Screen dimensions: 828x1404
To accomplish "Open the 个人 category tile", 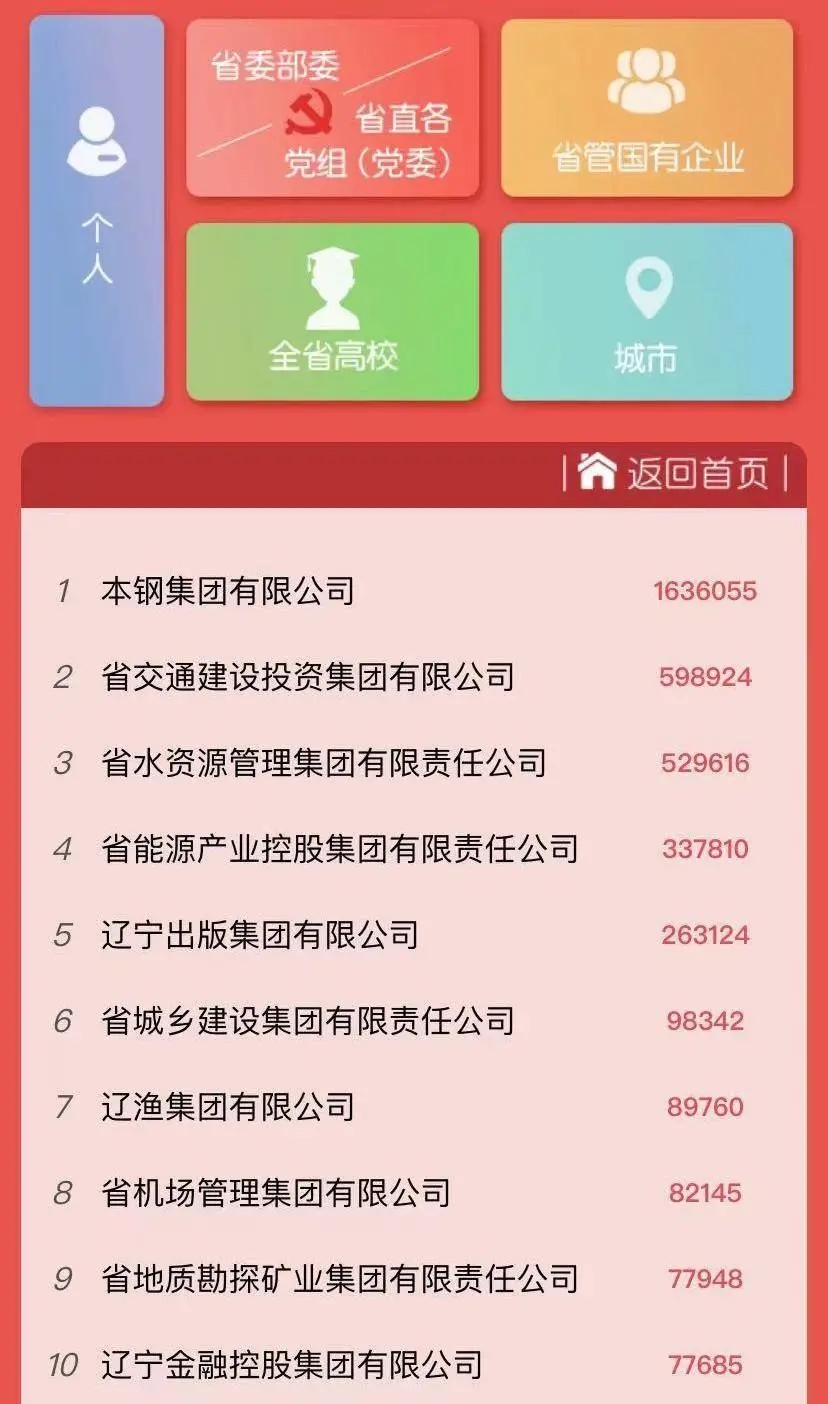I will point(97,211).
